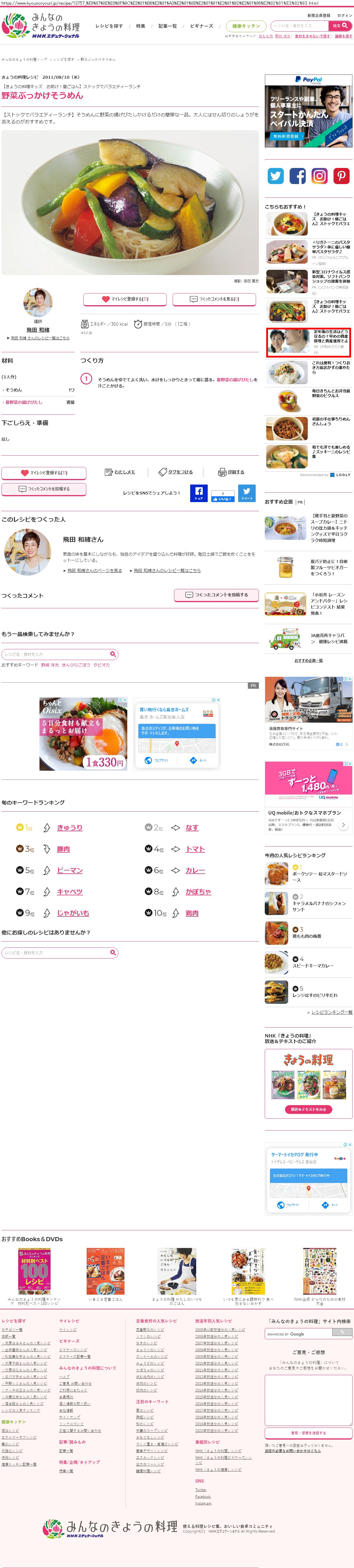The image size is (354, 1568).
Task: Tap the 検索 search button in header
Action: [339, 25]
